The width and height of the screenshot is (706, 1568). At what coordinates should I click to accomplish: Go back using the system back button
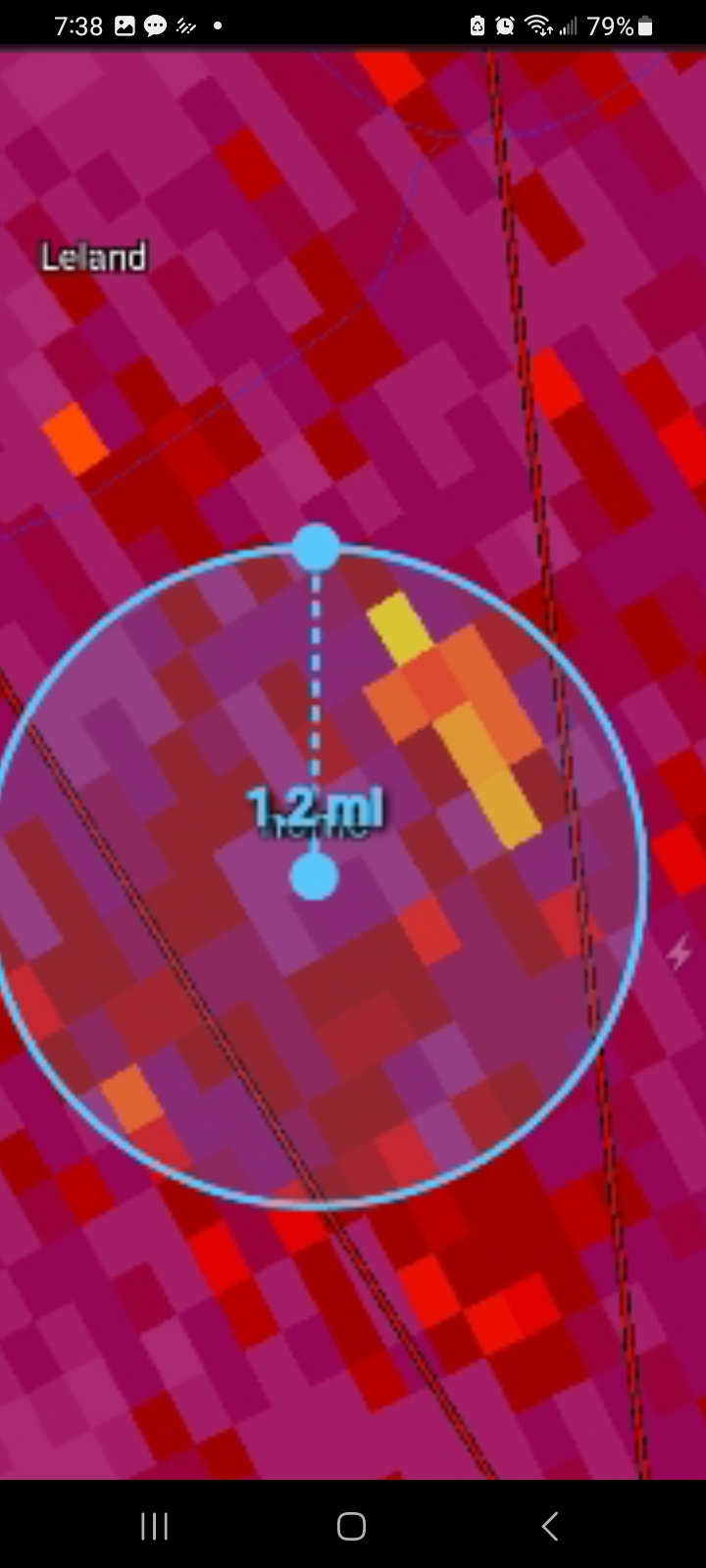[x=549, y=1526]
